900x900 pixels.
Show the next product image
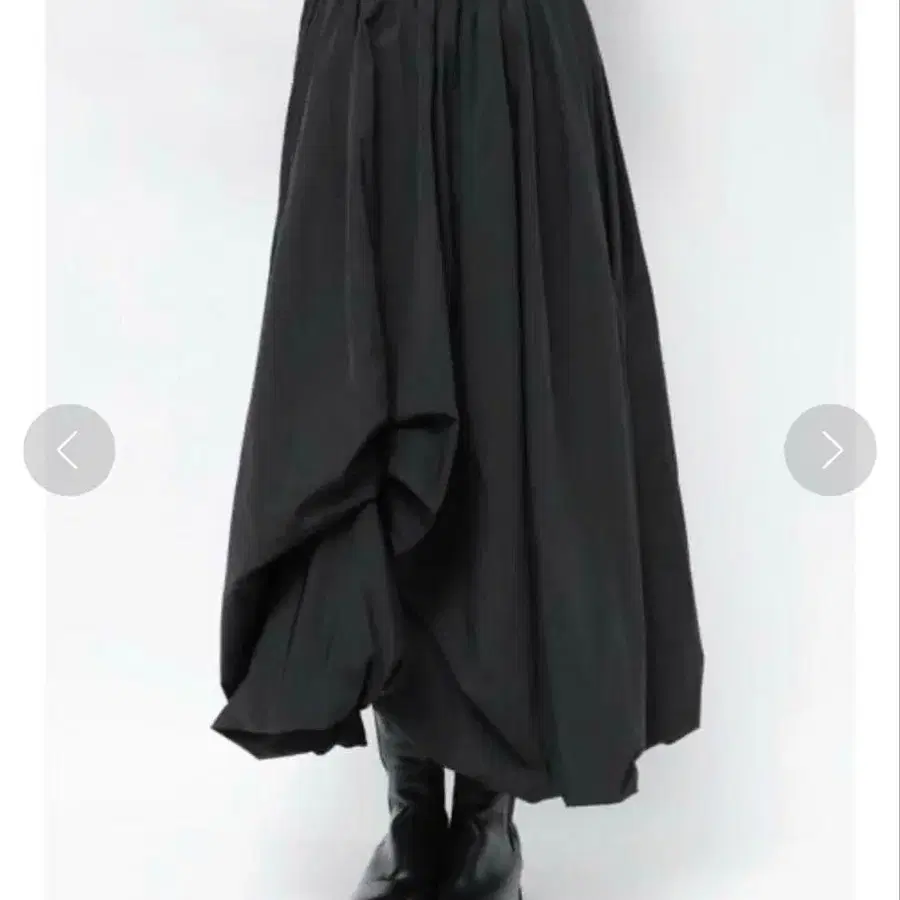[x=830, y=451]
